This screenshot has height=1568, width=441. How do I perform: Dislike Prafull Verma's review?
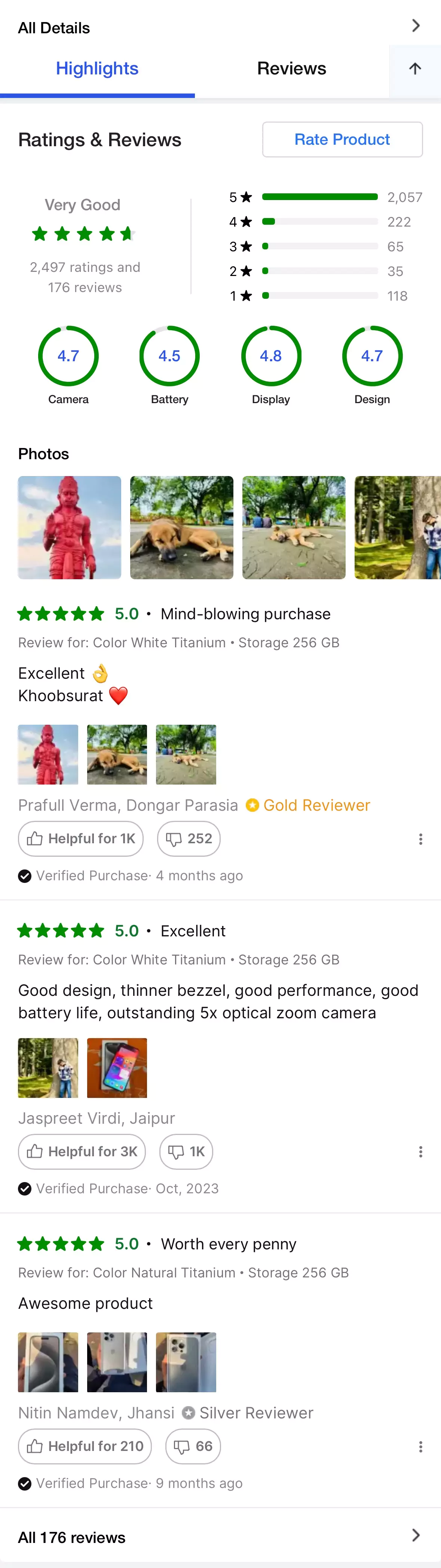[x=189, y=838]
